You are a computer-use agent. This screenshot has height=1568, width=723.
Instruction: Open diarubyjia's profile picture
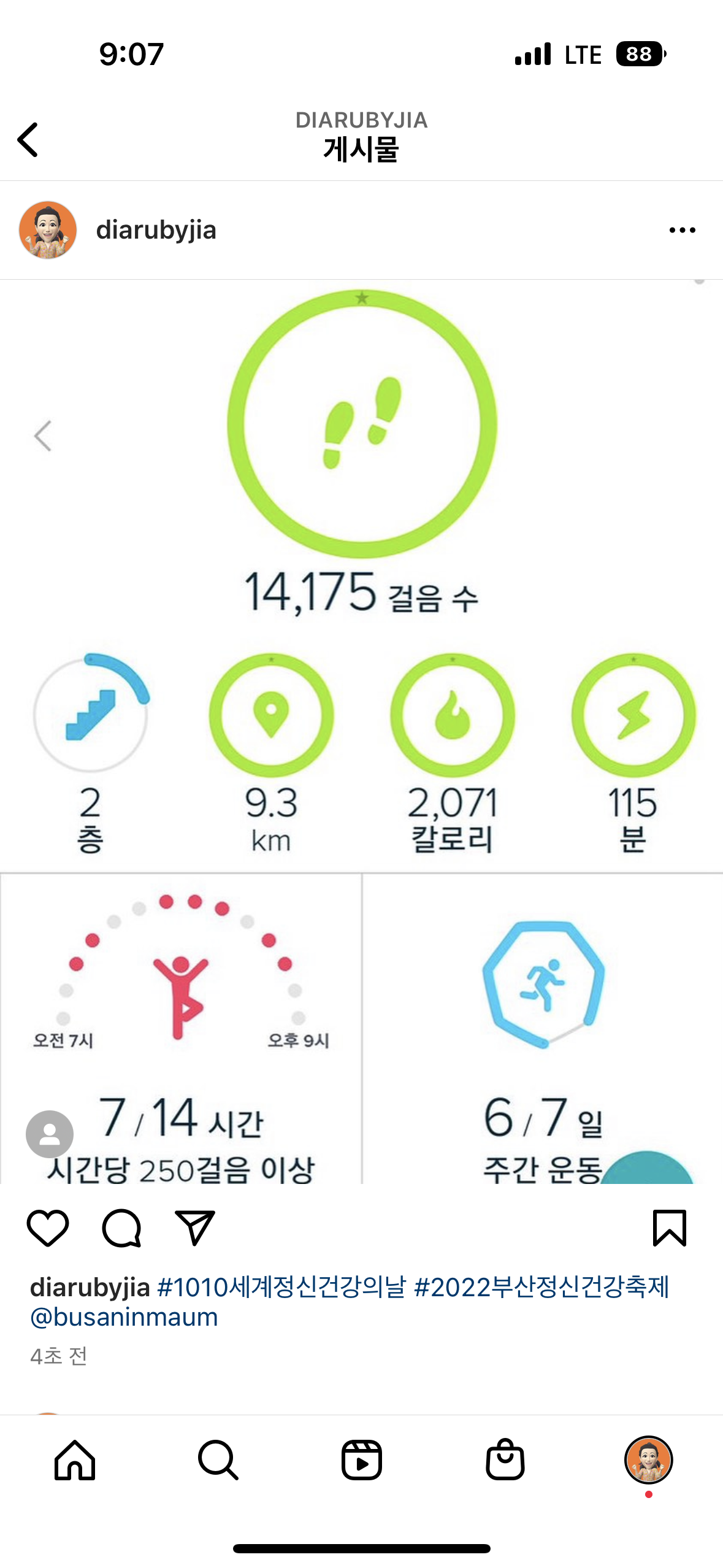48,230
